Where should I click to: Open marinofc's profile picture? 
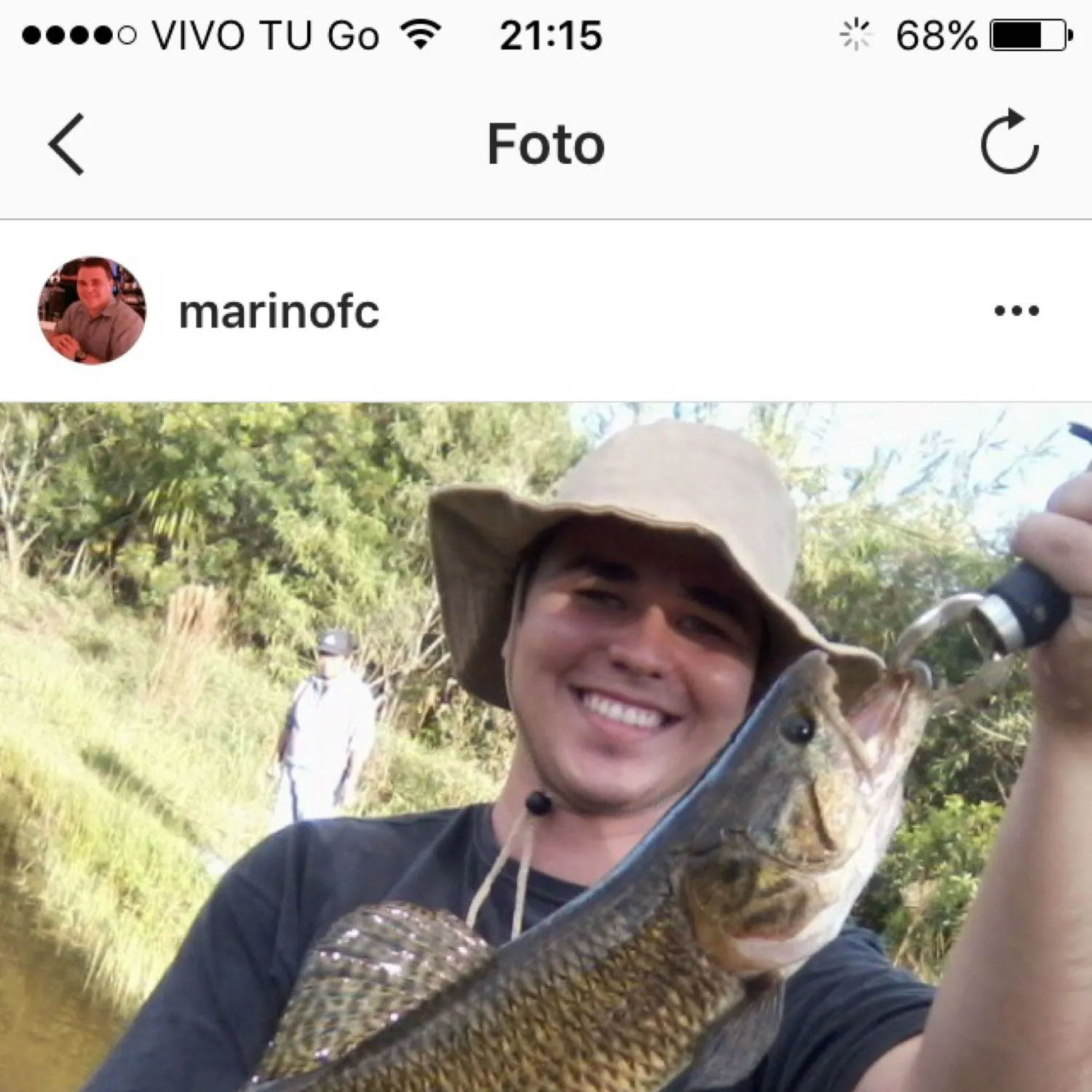point(92,310)
